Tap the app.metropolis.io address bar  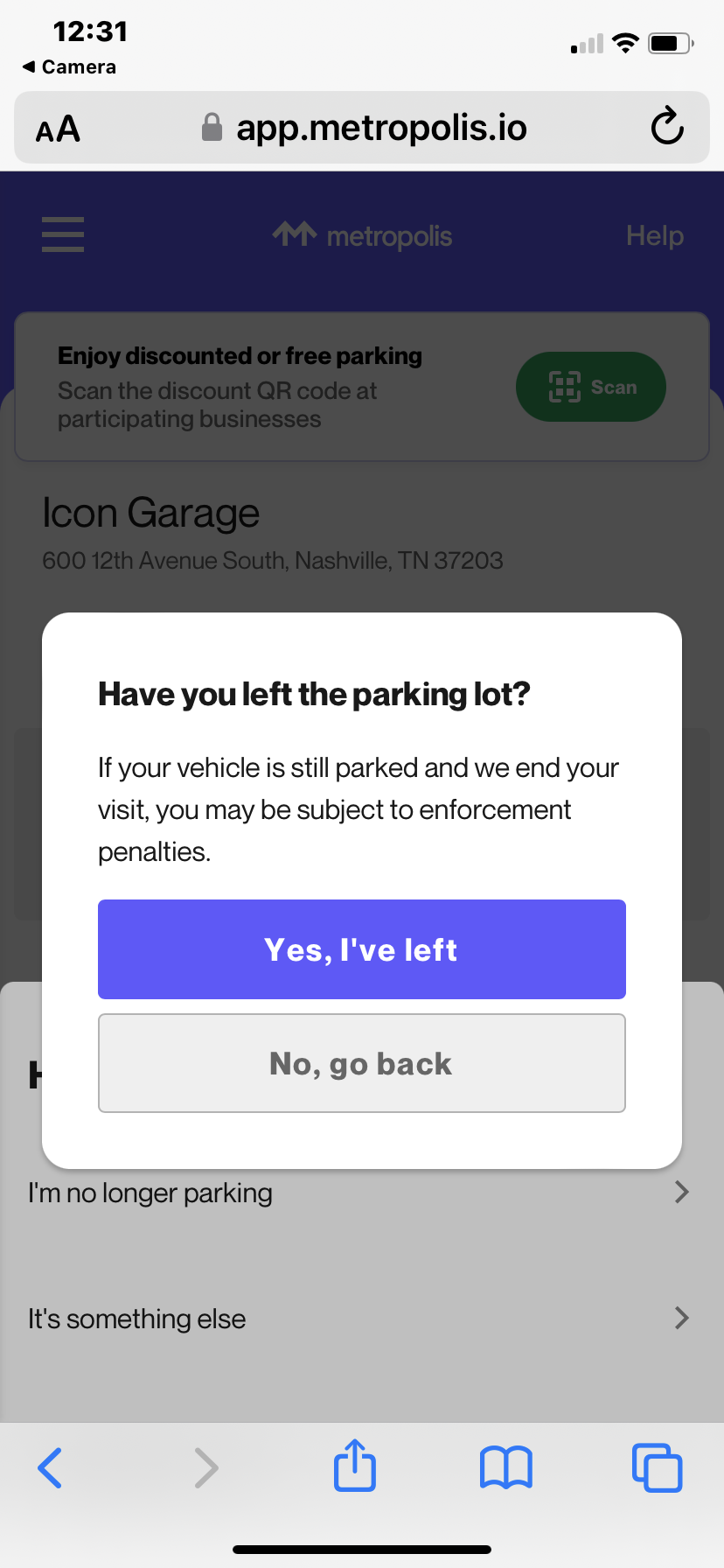[362, 128]
